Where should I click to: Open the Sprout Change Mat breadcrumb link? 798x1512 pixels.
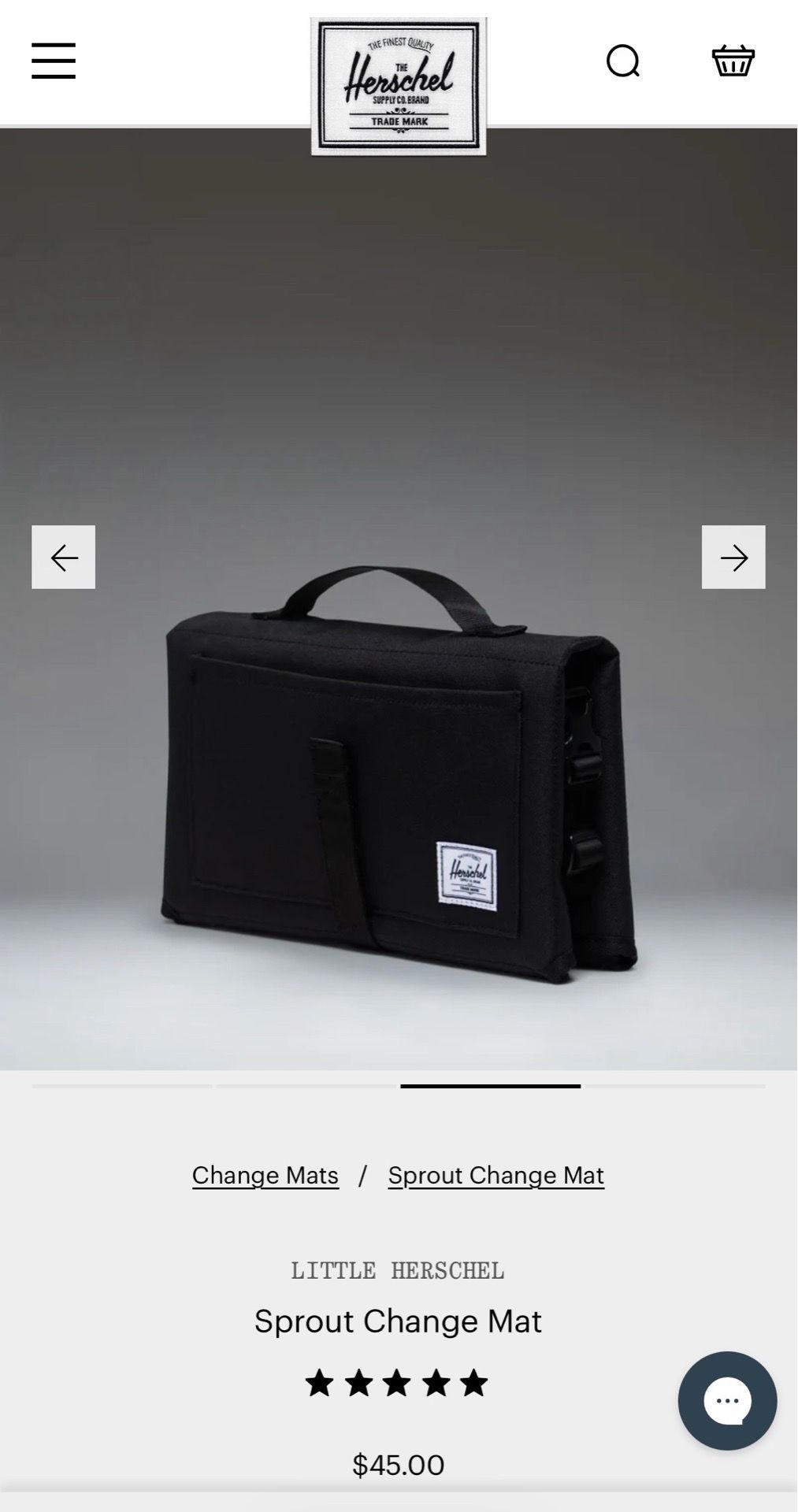pyautogui.click(x=496, y=1175)
